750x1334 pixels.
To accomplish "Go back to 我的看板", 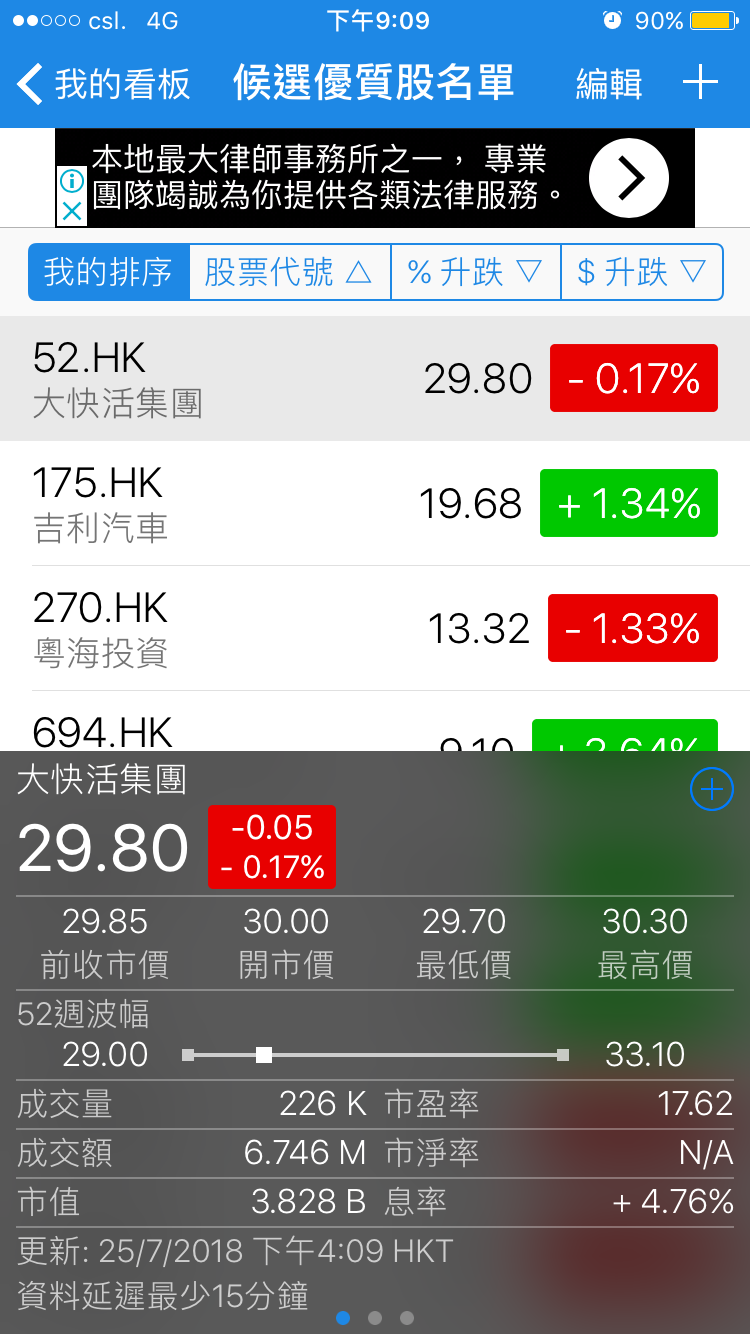I will [x=103, y=84].
